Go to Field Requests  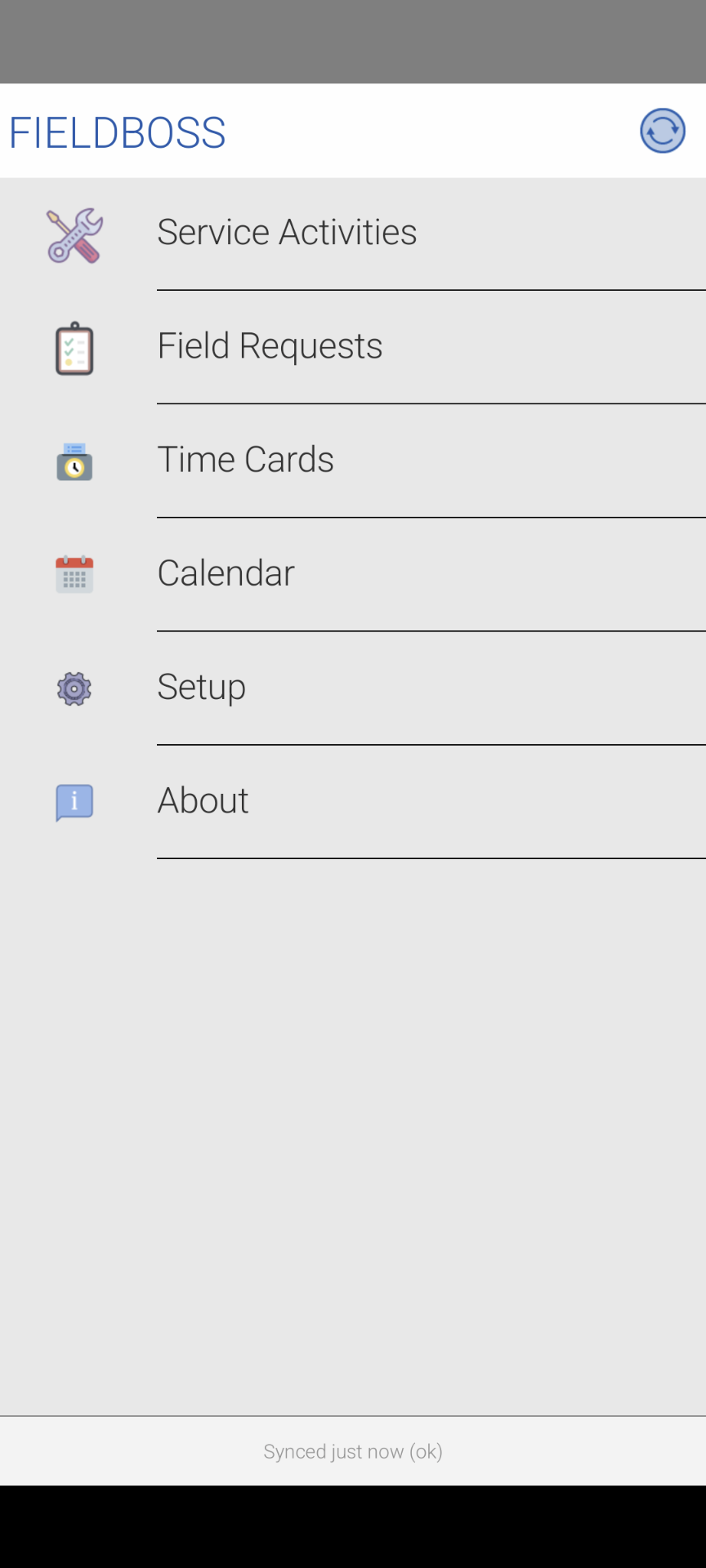pyautogui.click(x=270, y=346)
